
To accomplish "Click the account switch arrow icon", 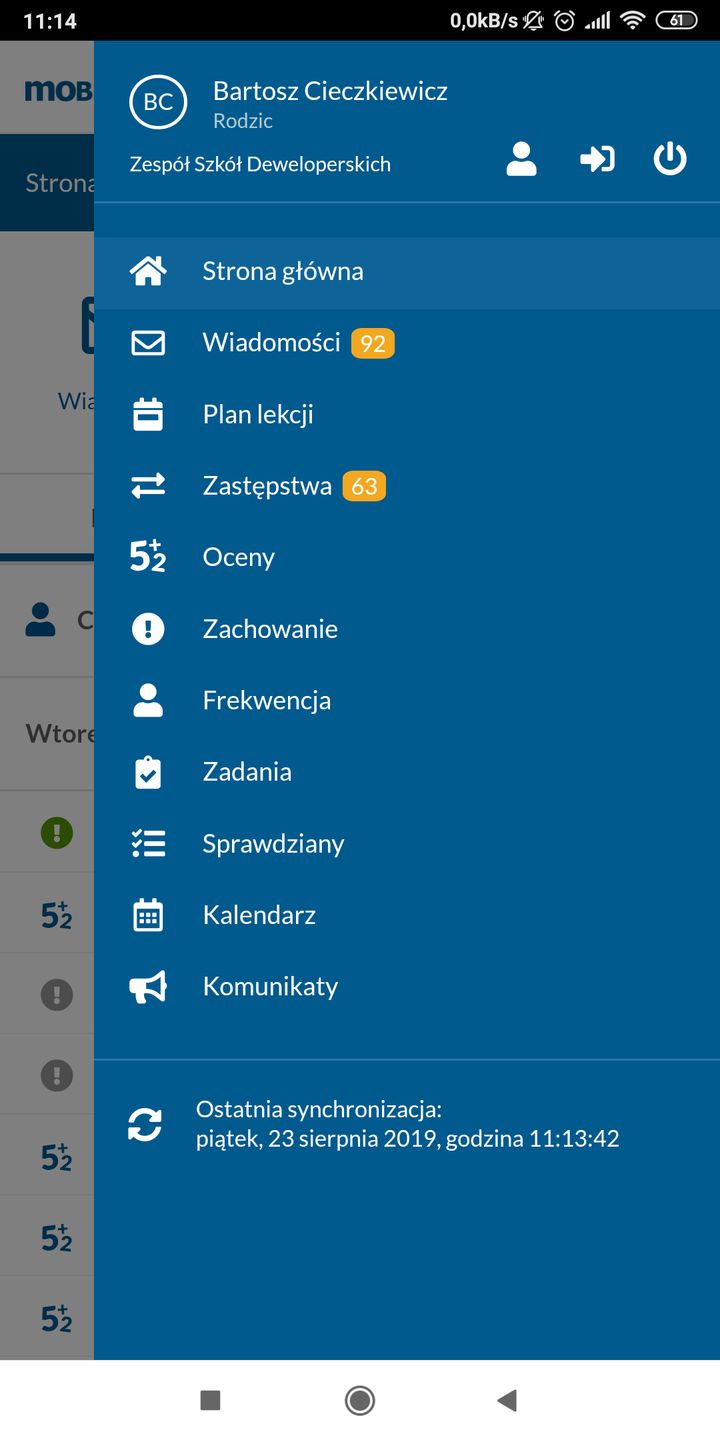I will (x=597, y=158).
